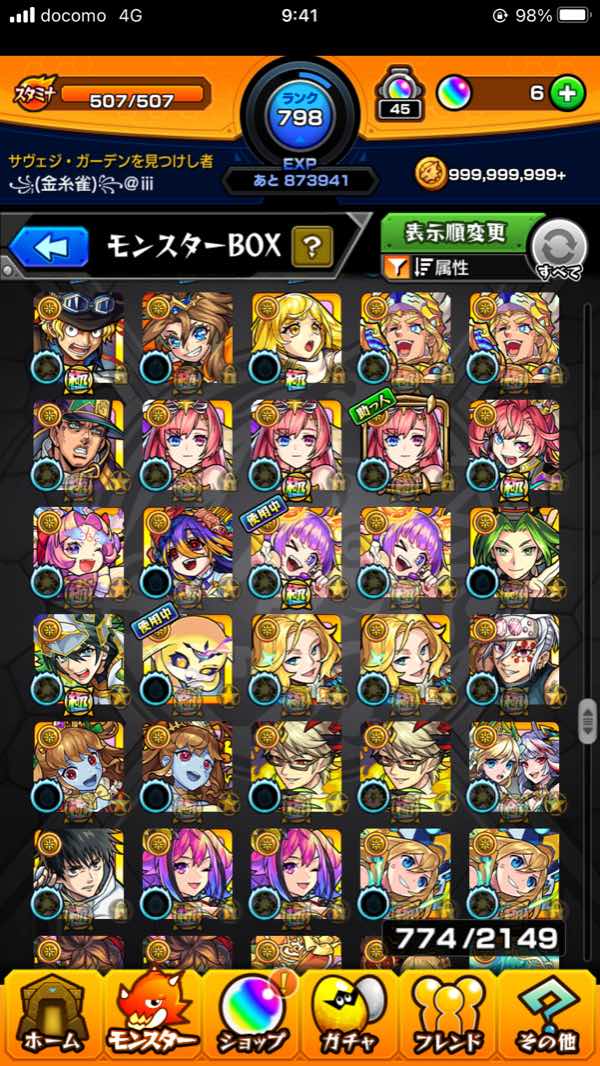This screenshot has width=600, height=1066.
Task: Select the green-haired monster in the box
Action: coord(514,551)
